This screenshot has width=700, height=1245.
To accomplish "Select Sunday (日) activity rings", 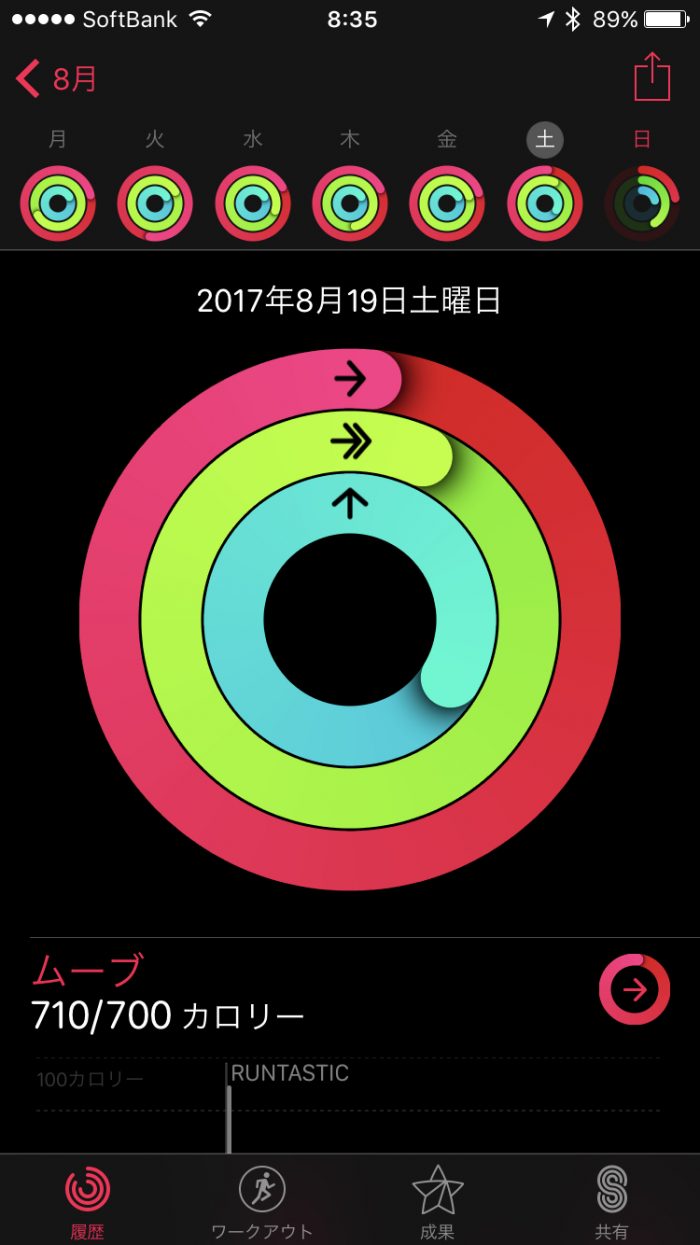I will coord(642,203).
